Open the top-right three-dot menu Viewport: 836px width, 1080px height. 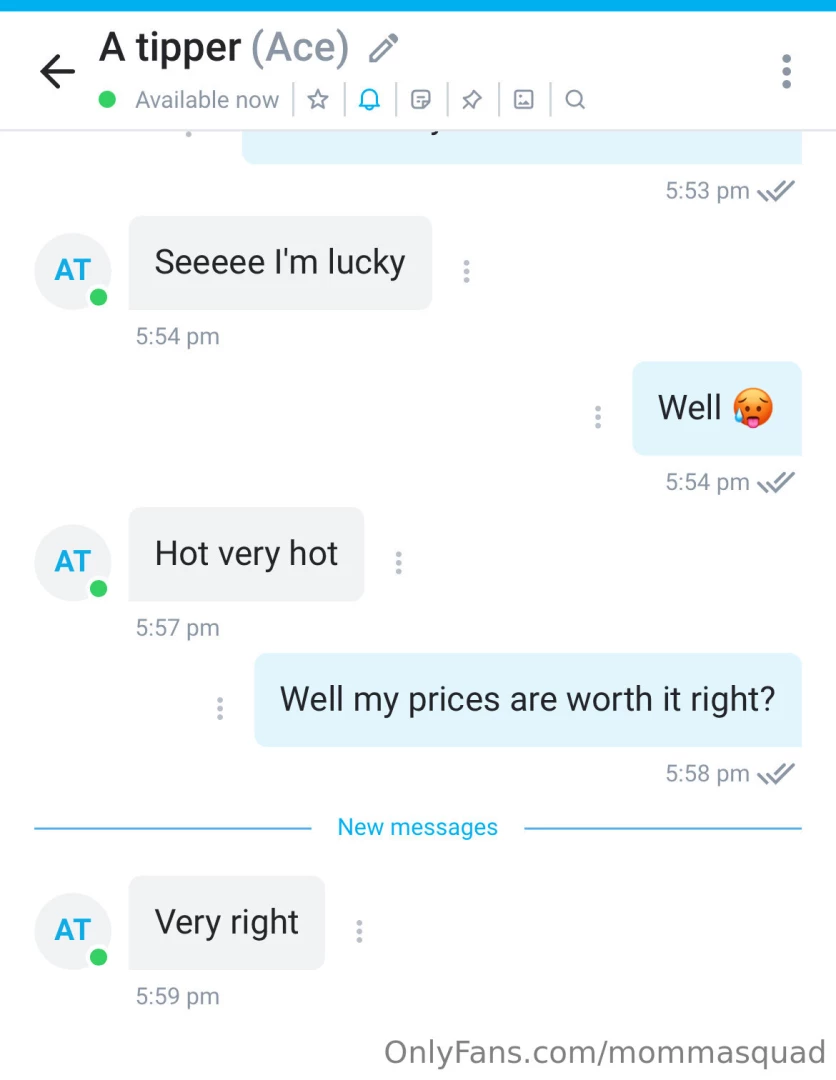(786, 70)
